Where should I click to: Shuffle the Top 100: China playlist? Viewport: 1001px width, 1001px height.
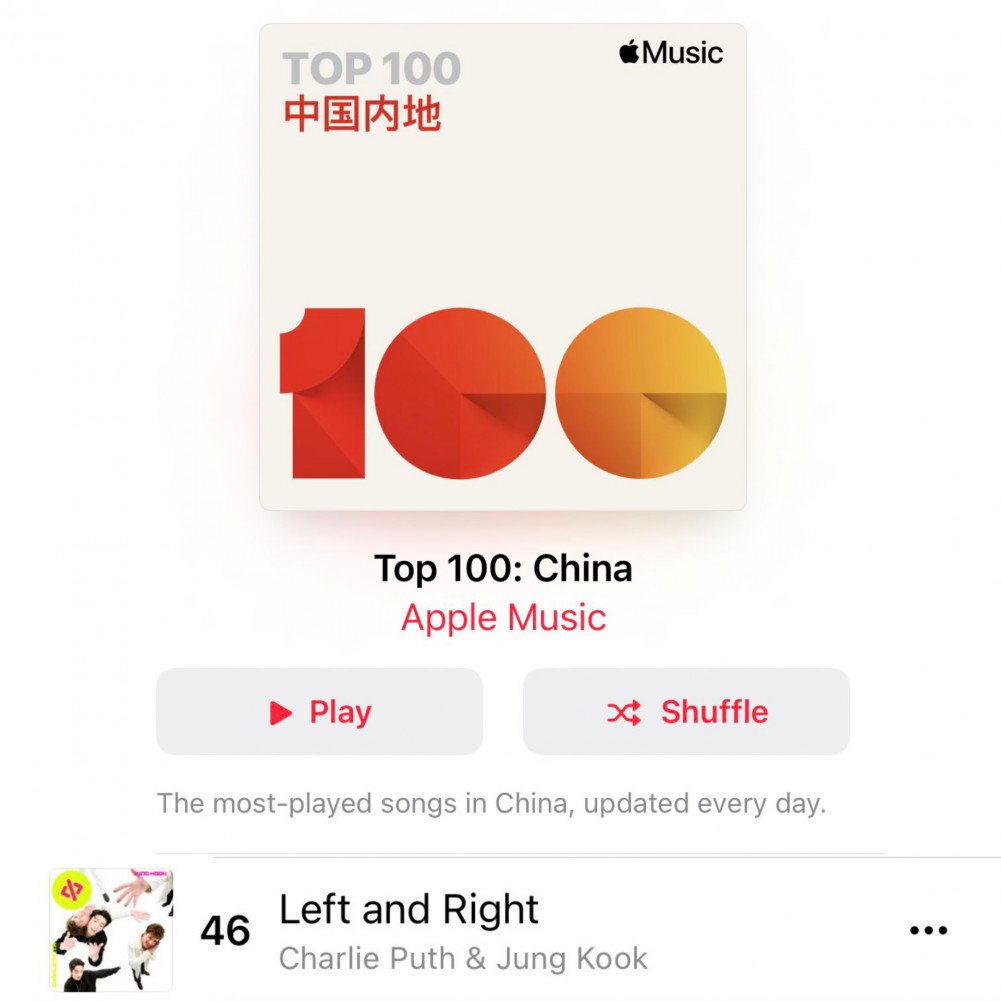click(x=686, y=712)
